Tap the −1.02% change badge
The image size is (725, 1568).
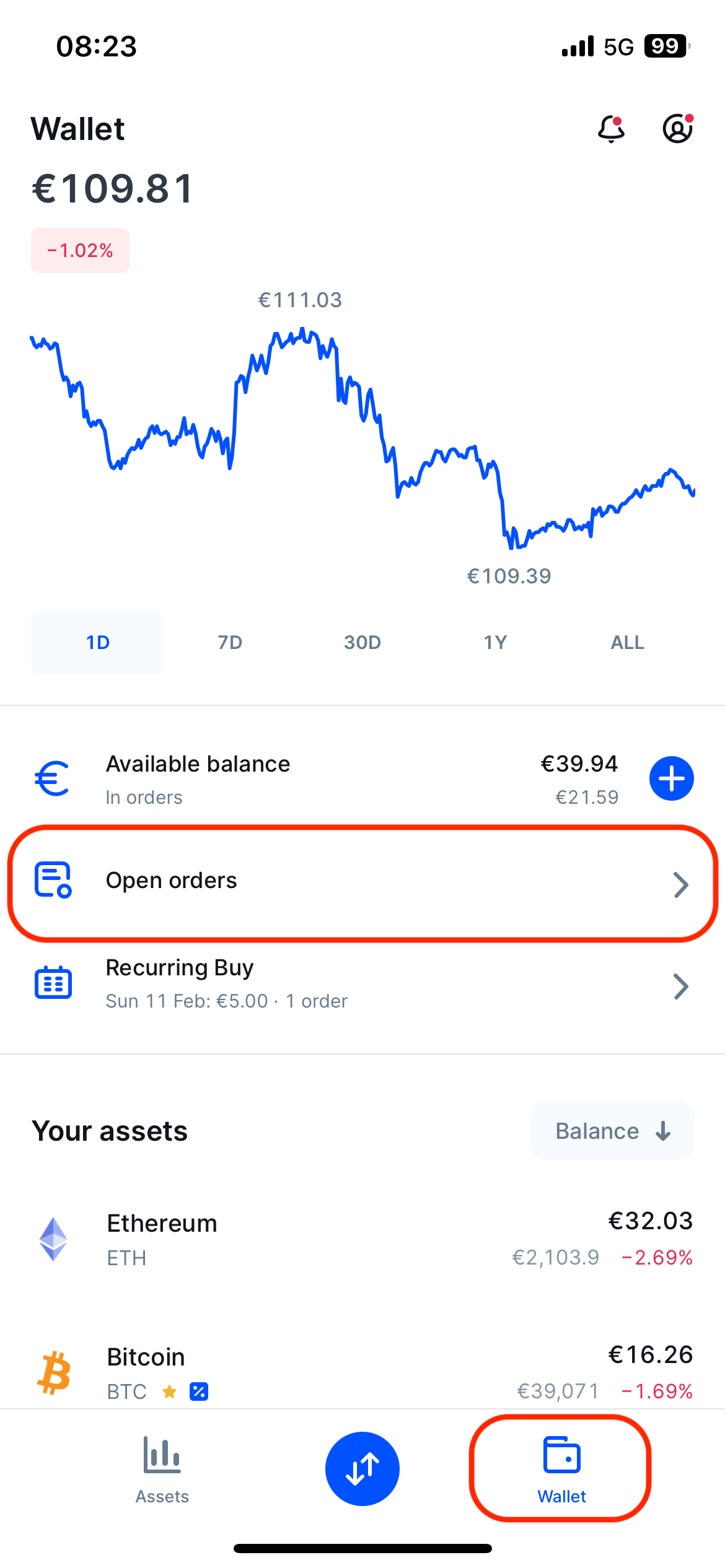pos(80,250)
